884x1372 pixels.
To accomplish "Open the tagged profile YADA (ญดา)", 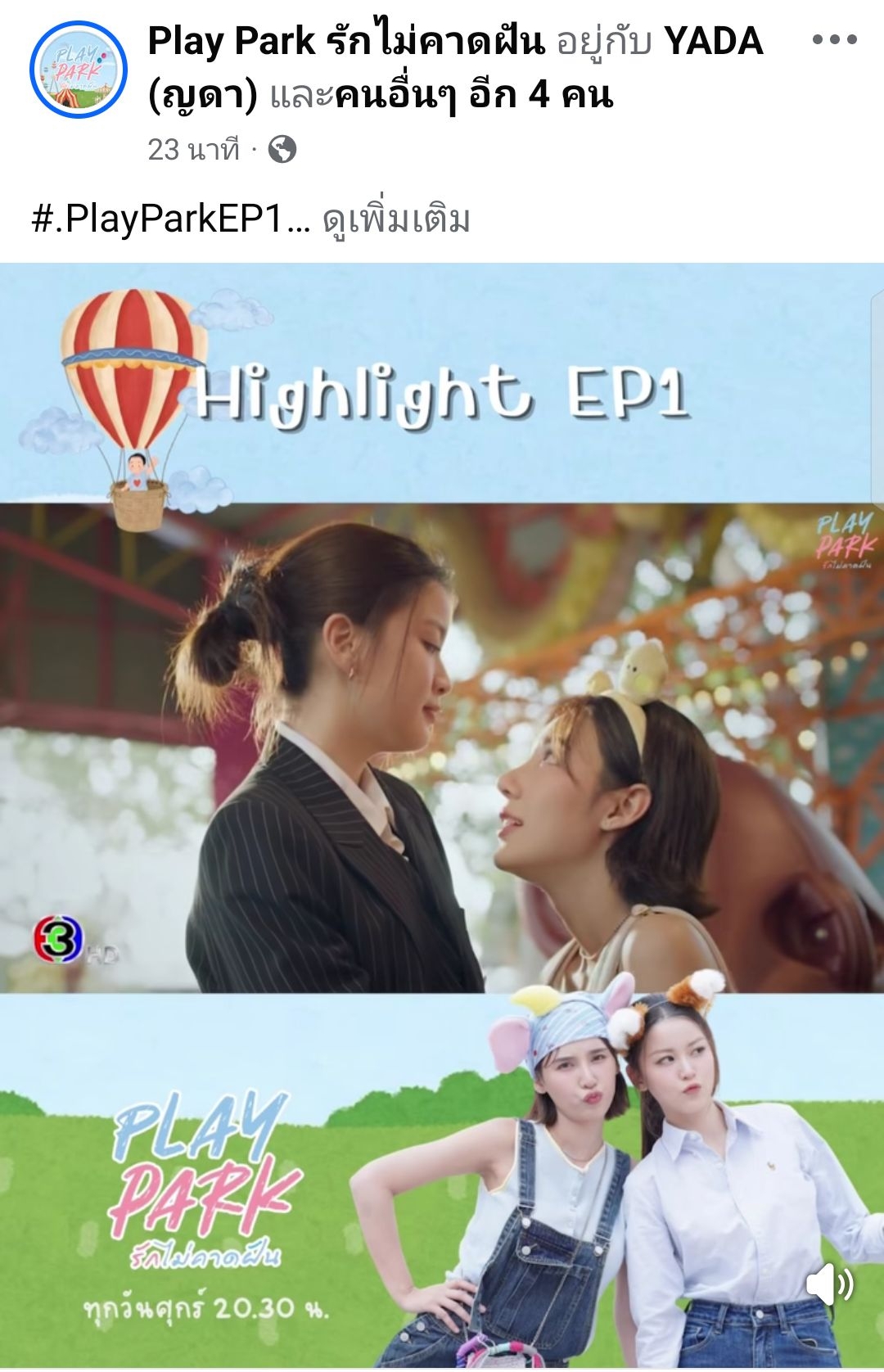I will click(x=455, y=69).
